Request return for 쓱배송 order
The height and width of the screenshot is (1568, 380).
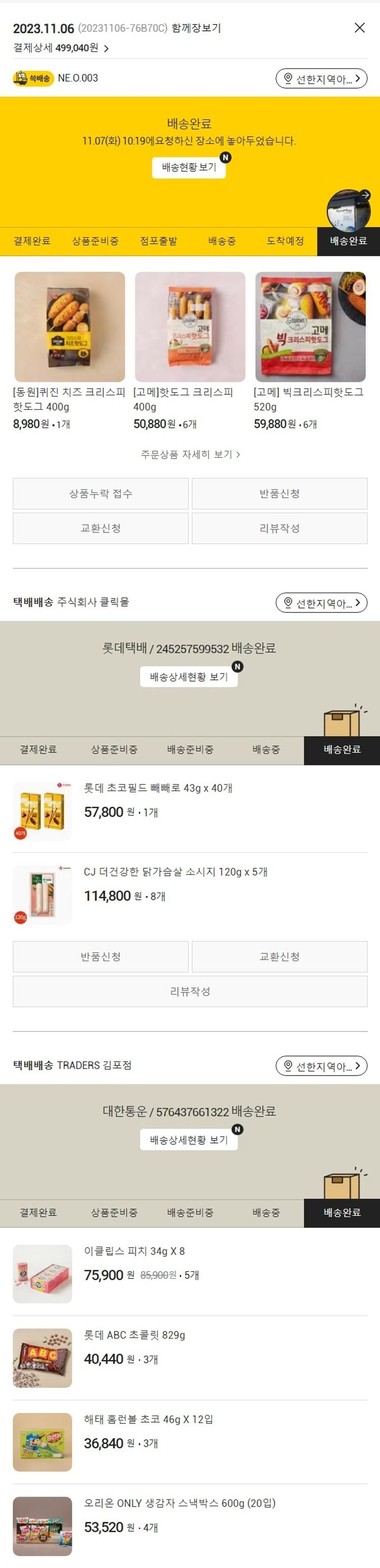[280, 493]
